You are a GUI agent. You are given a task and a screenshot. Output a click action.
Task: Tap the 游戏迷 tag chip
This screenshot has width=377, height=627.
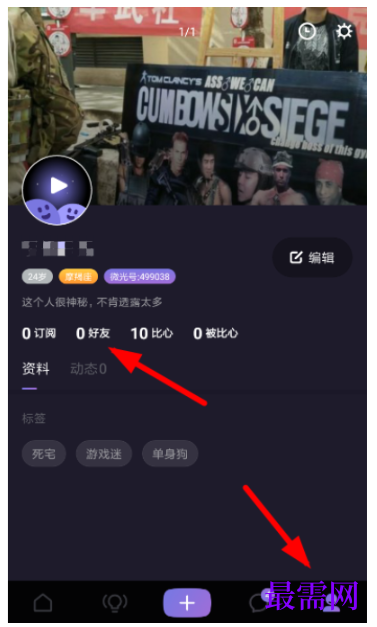(x=104, y=454)
